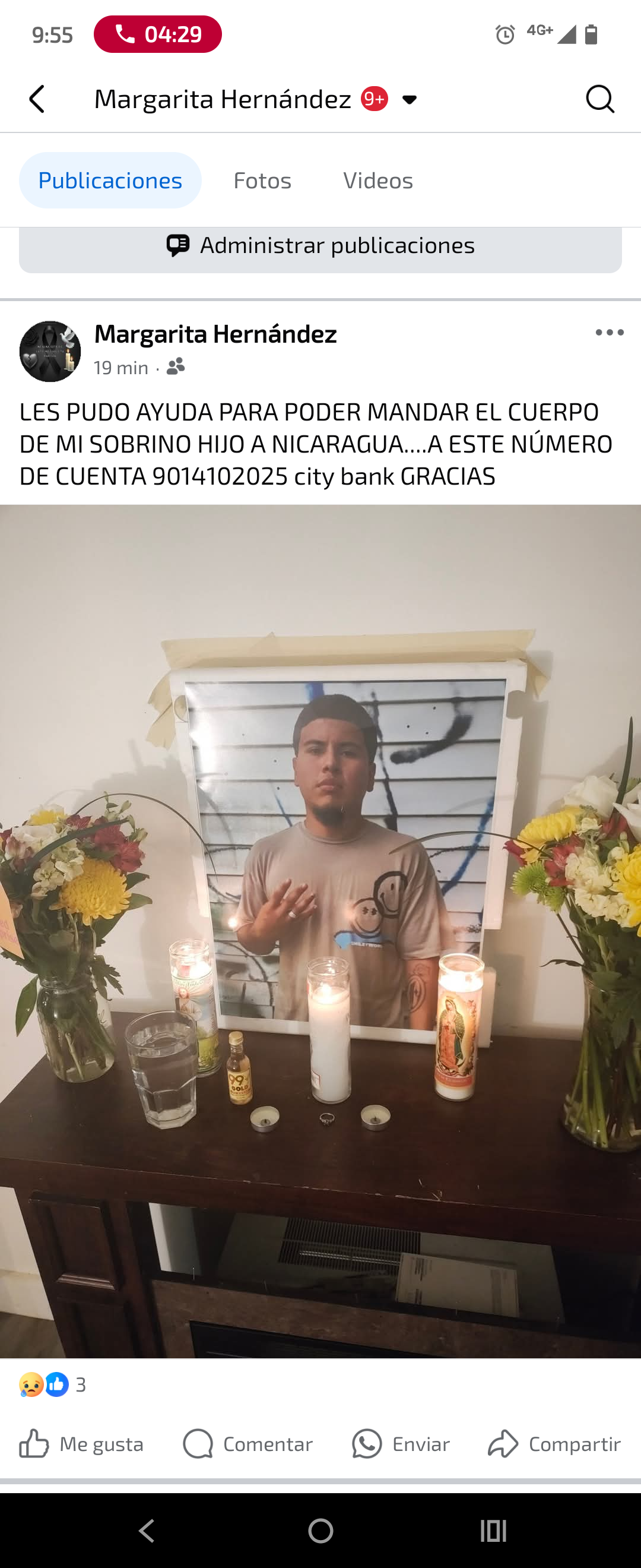This screenshot has width=641, height=1568.
Task: Open recent apps from navigation bar
Action: coord(493,1530)
